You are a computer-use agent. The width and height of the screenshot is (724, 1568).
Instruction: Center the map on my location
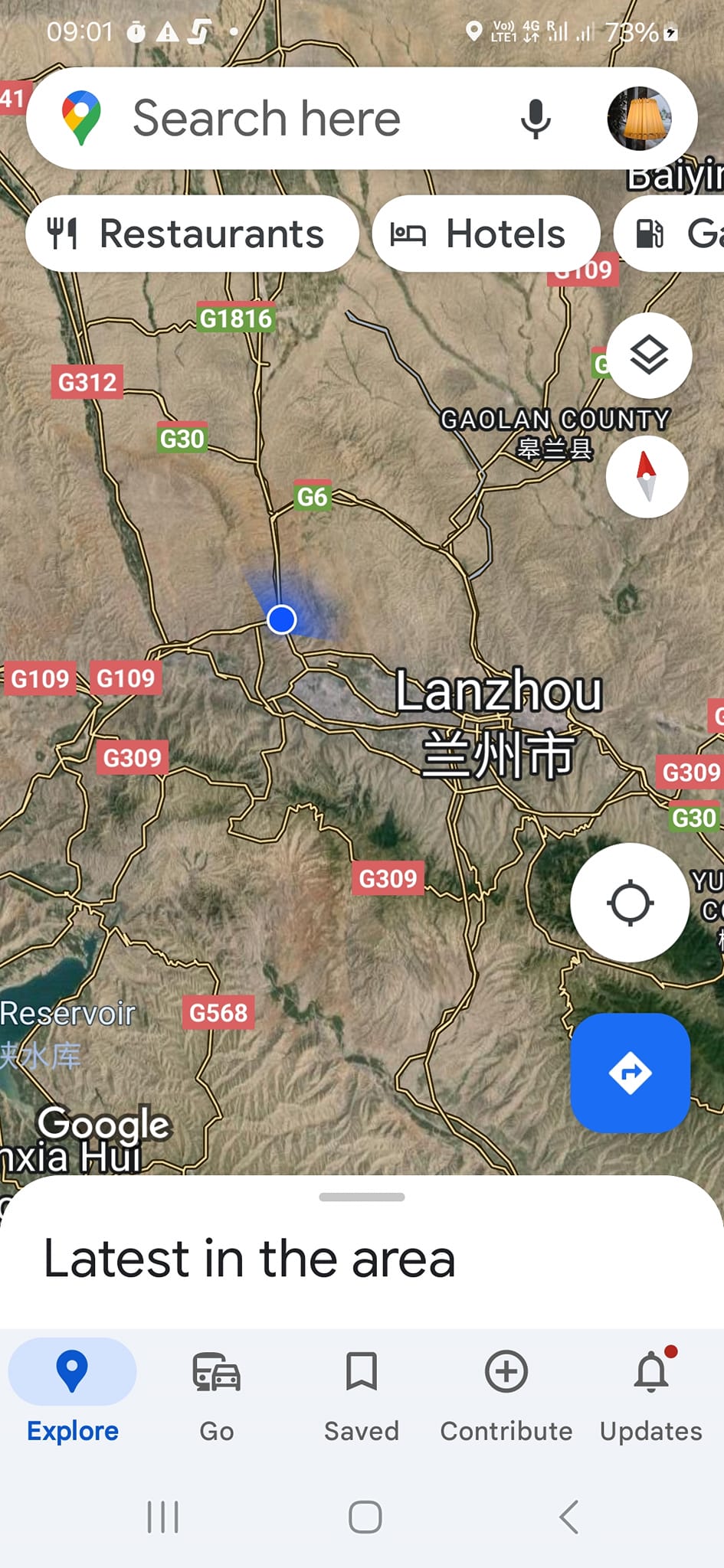tap(630, 903)
